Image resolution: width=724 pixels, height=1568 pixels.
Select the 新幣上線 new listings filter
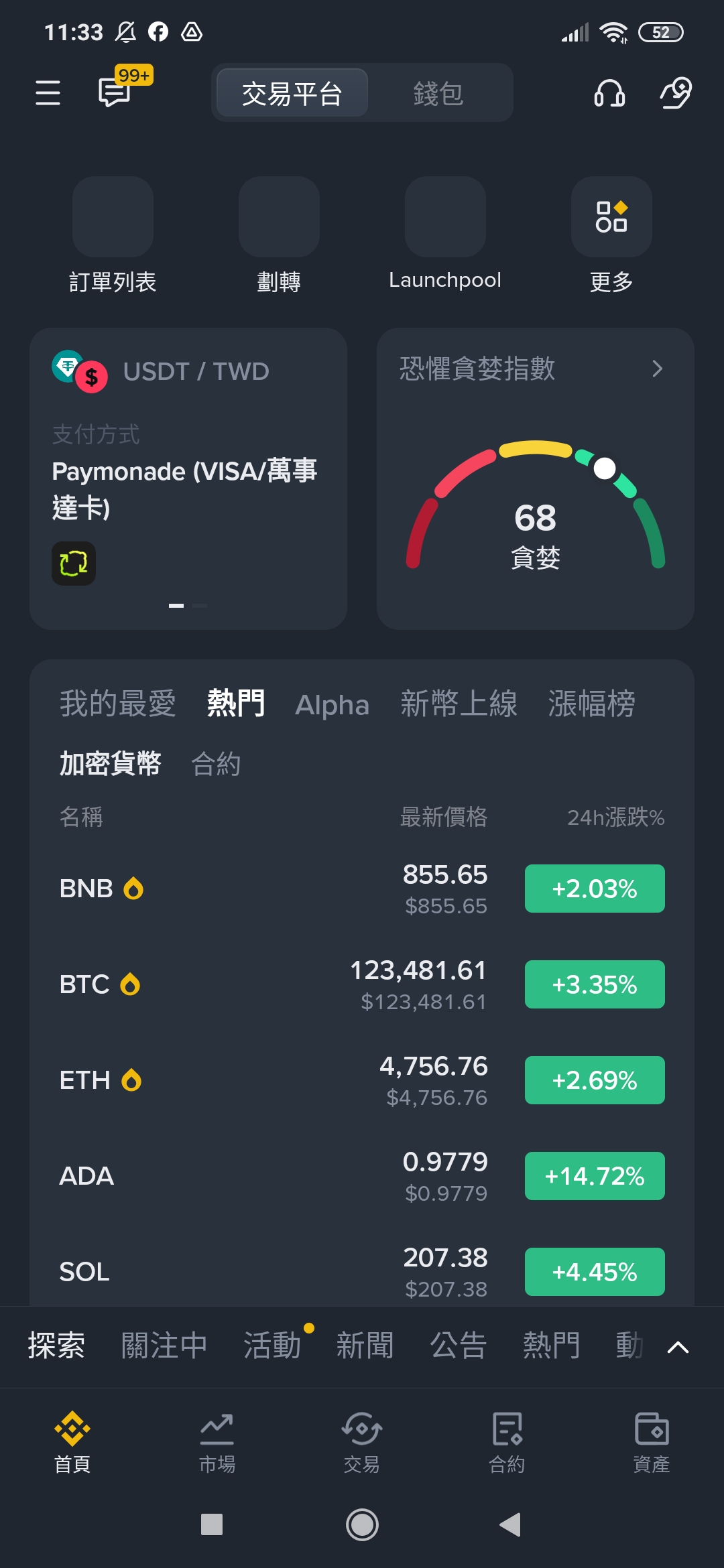tap(459, 704)
